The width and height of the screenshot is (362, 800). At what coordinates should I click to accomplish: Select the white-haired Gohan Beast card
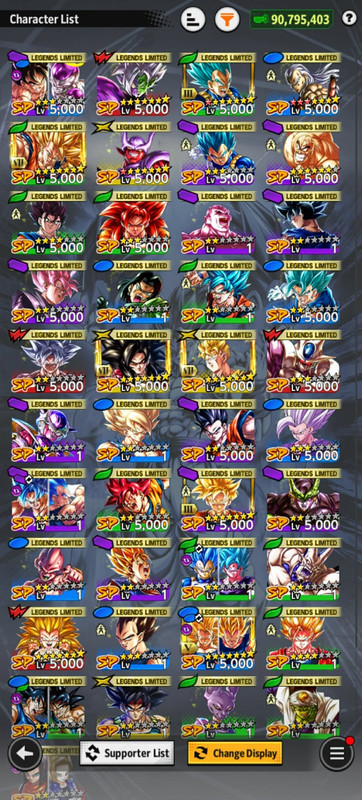[x=302, y=431]
